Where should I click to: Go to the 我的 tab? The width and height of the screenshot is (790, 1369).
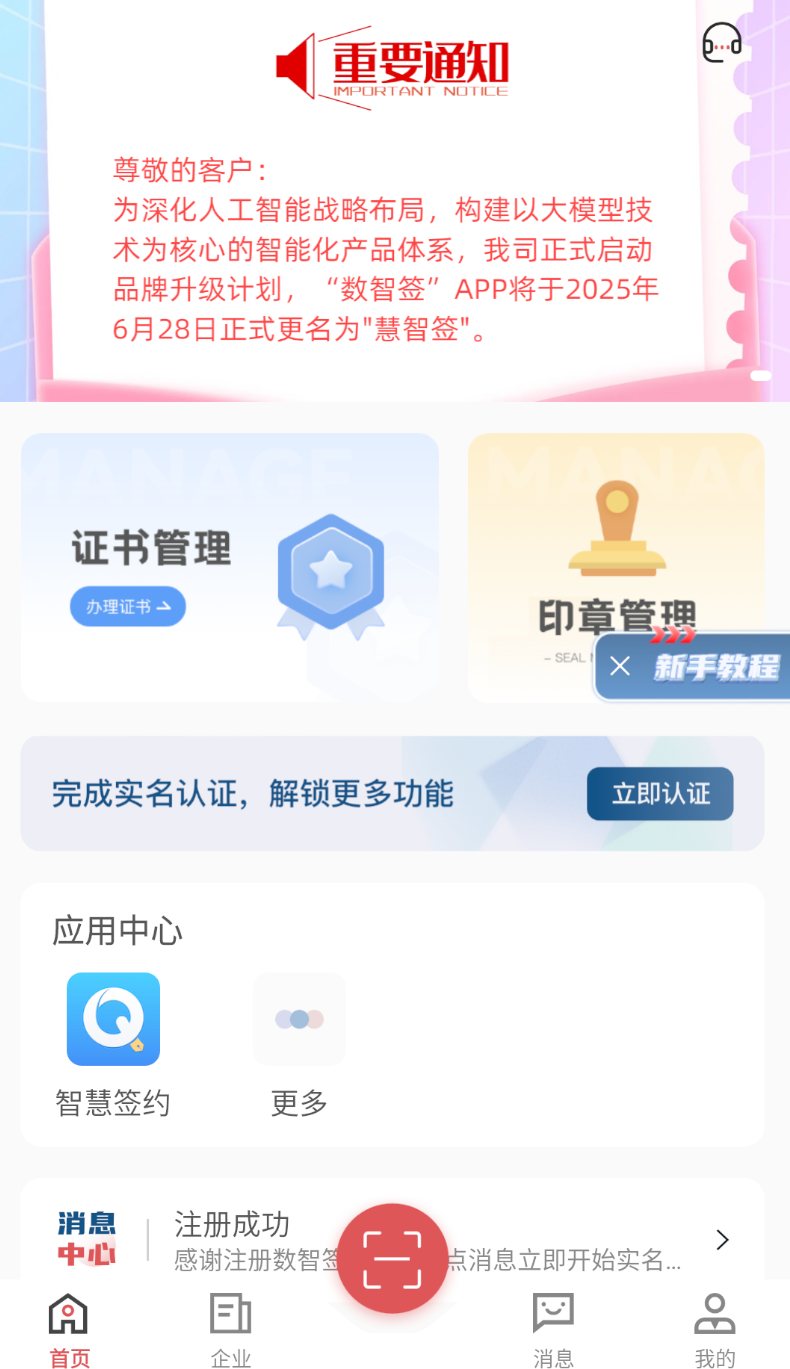tap(715, 1329)
